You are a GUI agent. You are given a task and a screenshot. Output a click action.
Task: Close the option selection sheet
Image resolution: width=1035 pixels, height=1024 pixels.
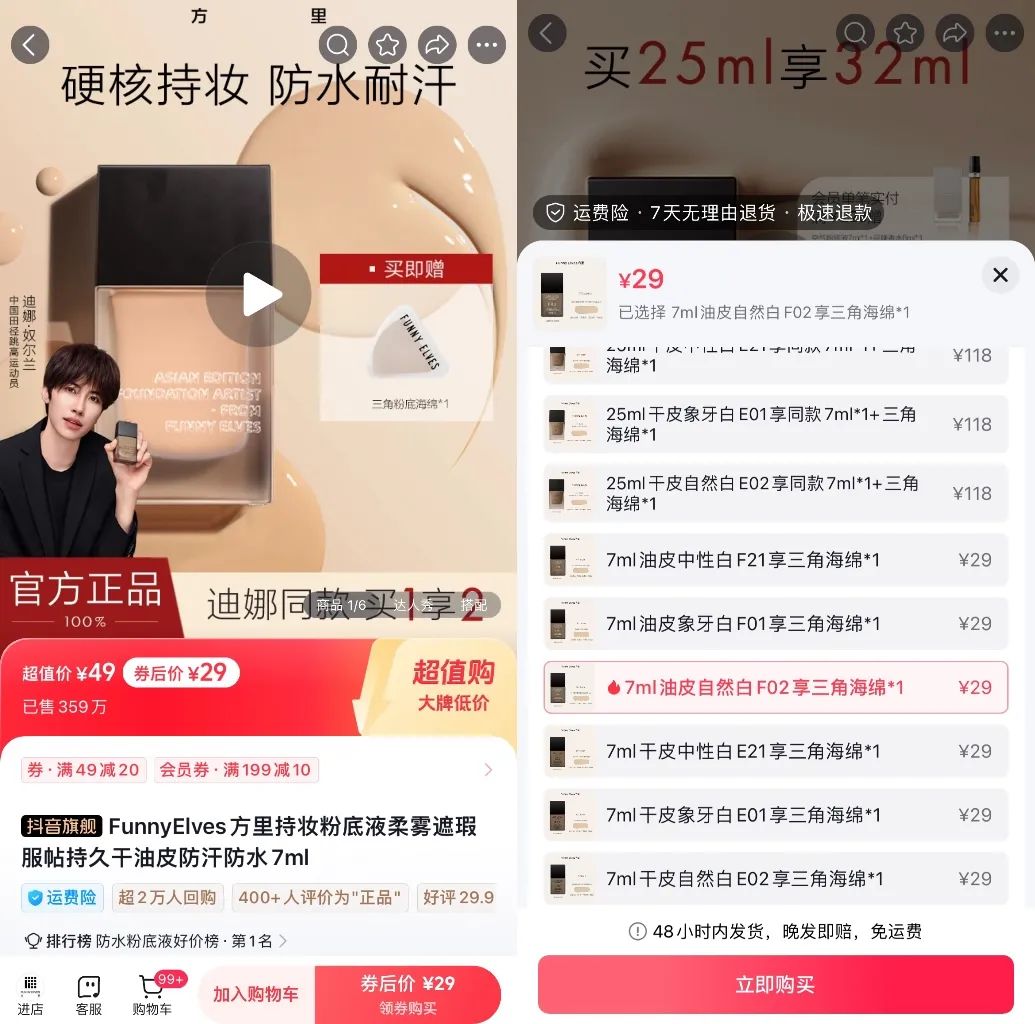click(1000, 275)
